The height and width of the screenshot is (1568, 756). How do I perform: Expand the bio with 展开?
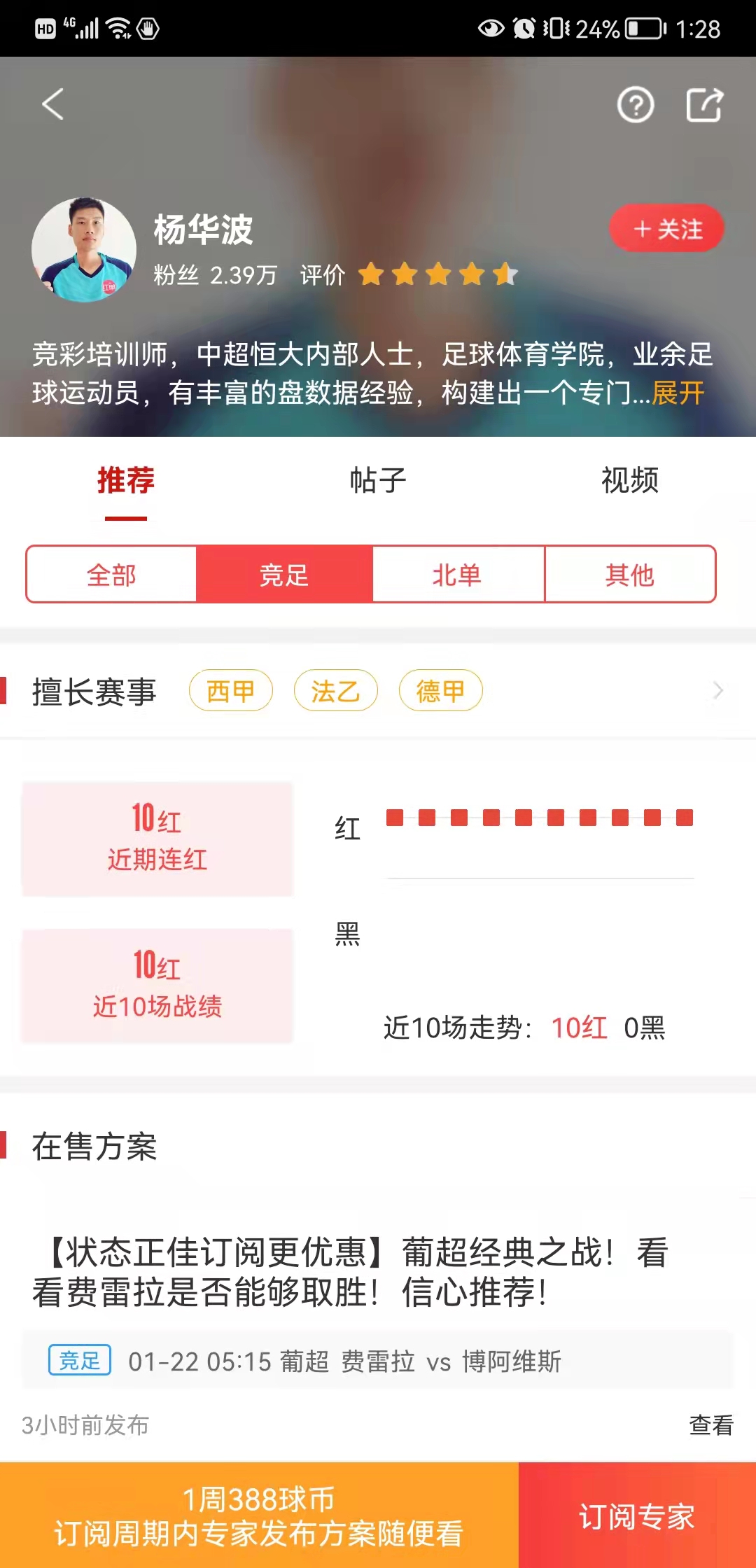[x=678, y=393]
